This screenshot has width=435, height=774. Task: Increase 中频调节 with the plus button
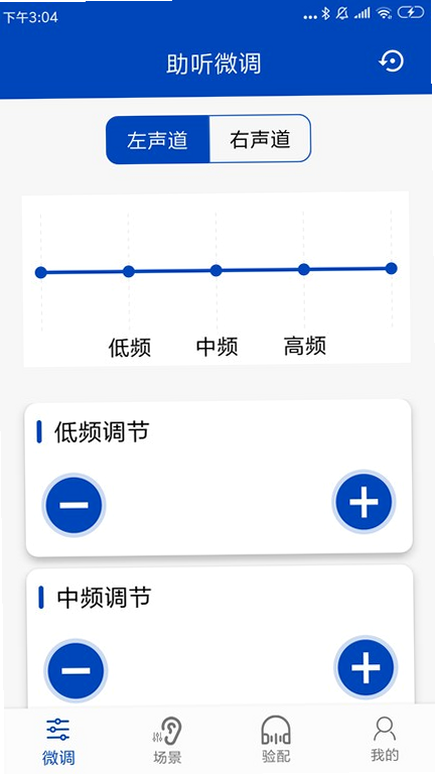pyautogui.click(x=365, y=667)
